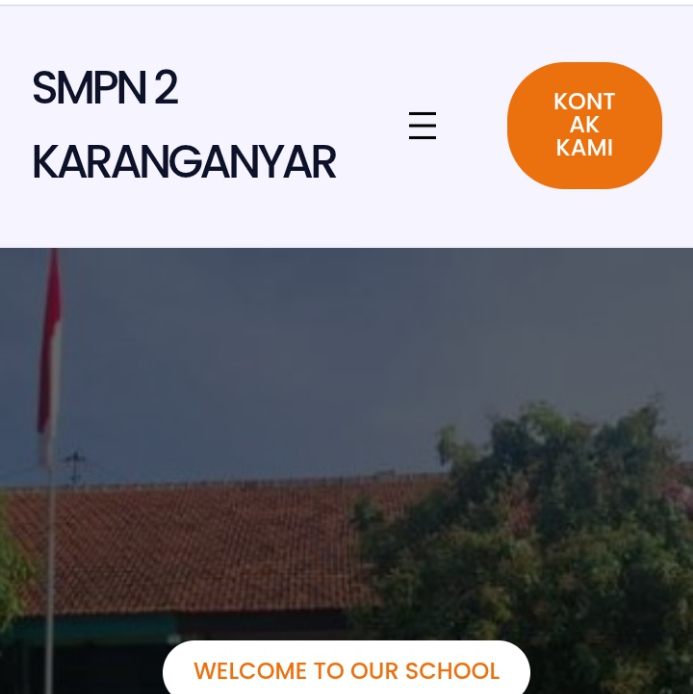The height and width of the screenshot is (694, 693).
Task: Open SMPN 2 Karanganyar home link
Action: [183, 125]
